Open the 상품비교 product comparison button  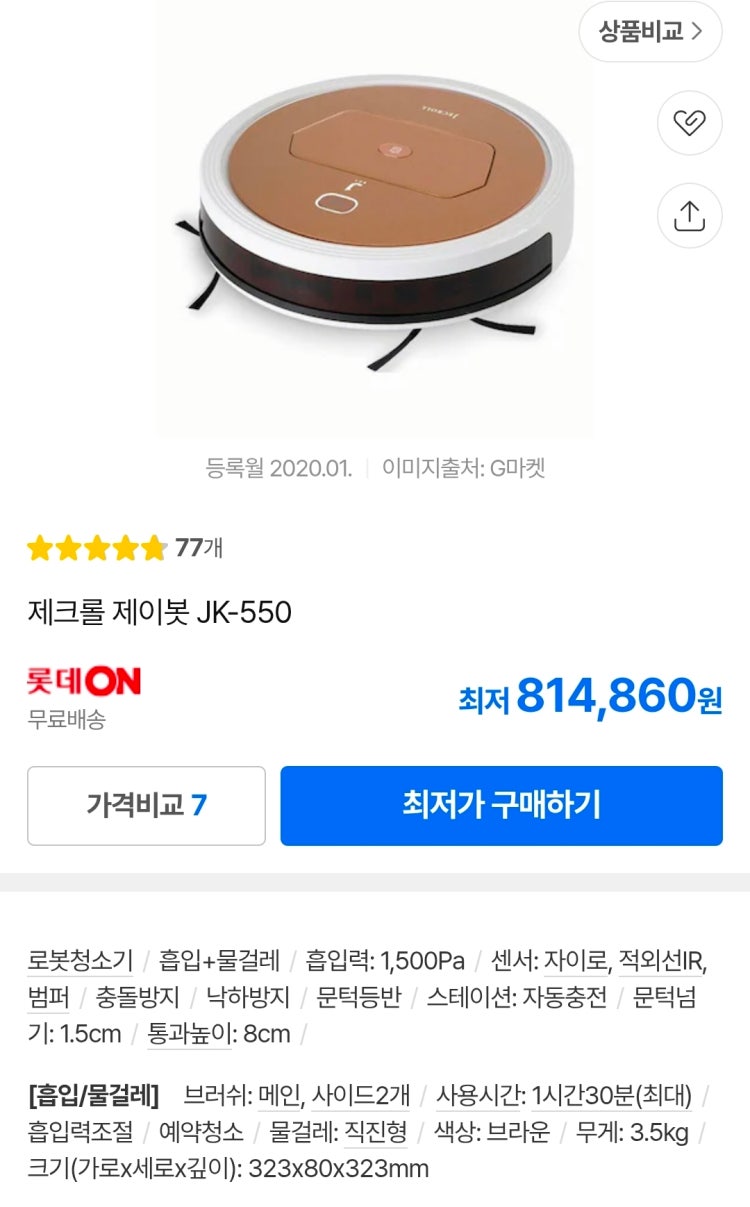click(650, 31)
